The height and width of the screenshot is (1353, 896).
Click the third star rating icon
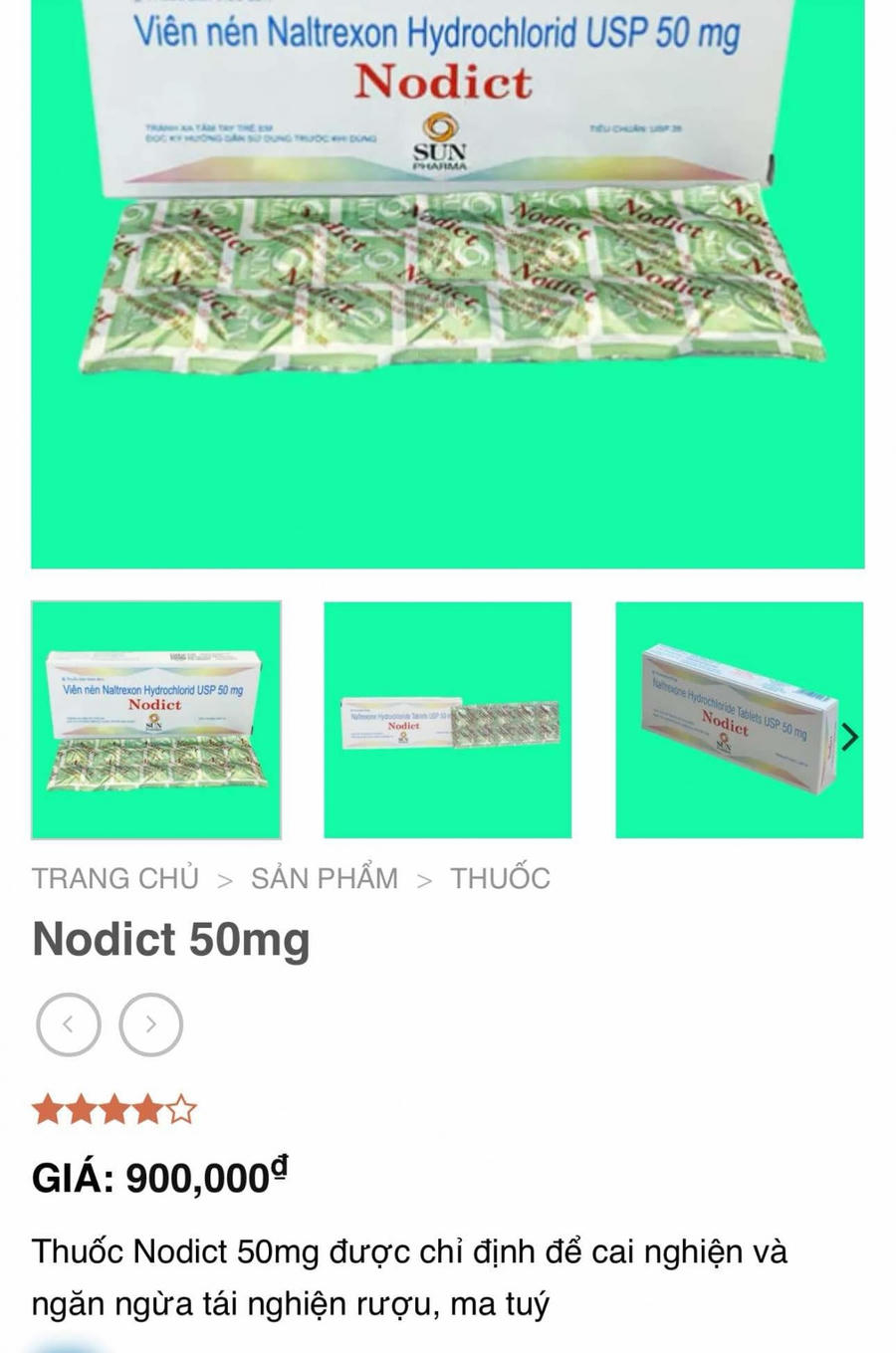[x=116, y=1108]
